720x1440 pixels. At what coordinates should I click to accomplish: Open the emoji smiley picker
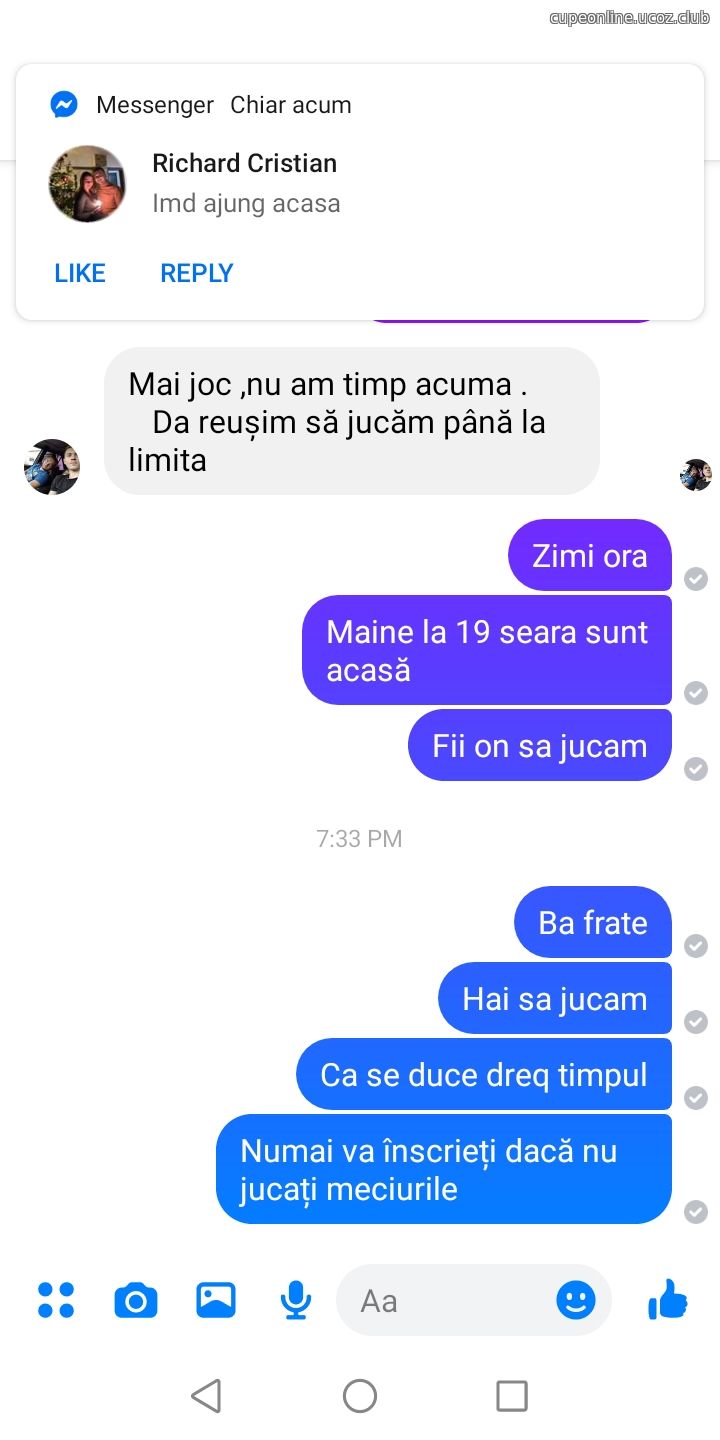coord(576,1300)
